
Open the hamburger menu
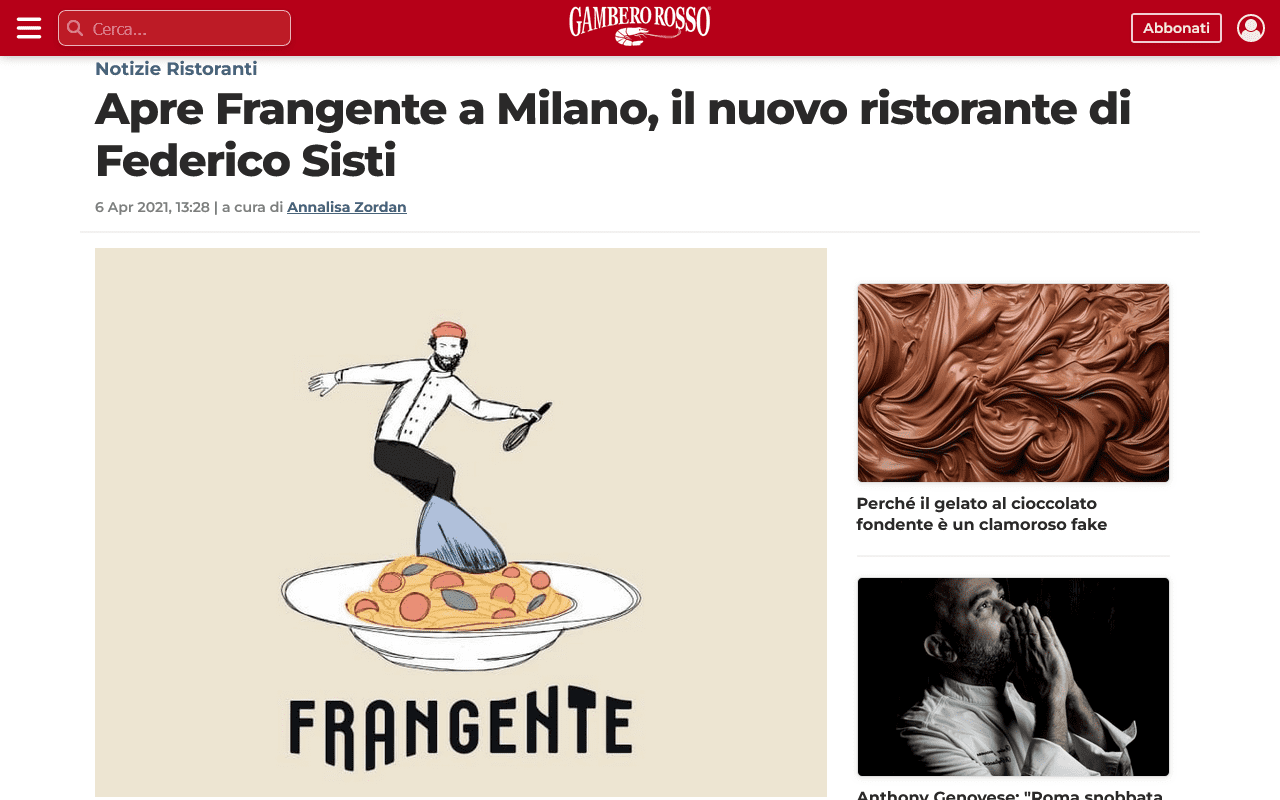[29, 28]
